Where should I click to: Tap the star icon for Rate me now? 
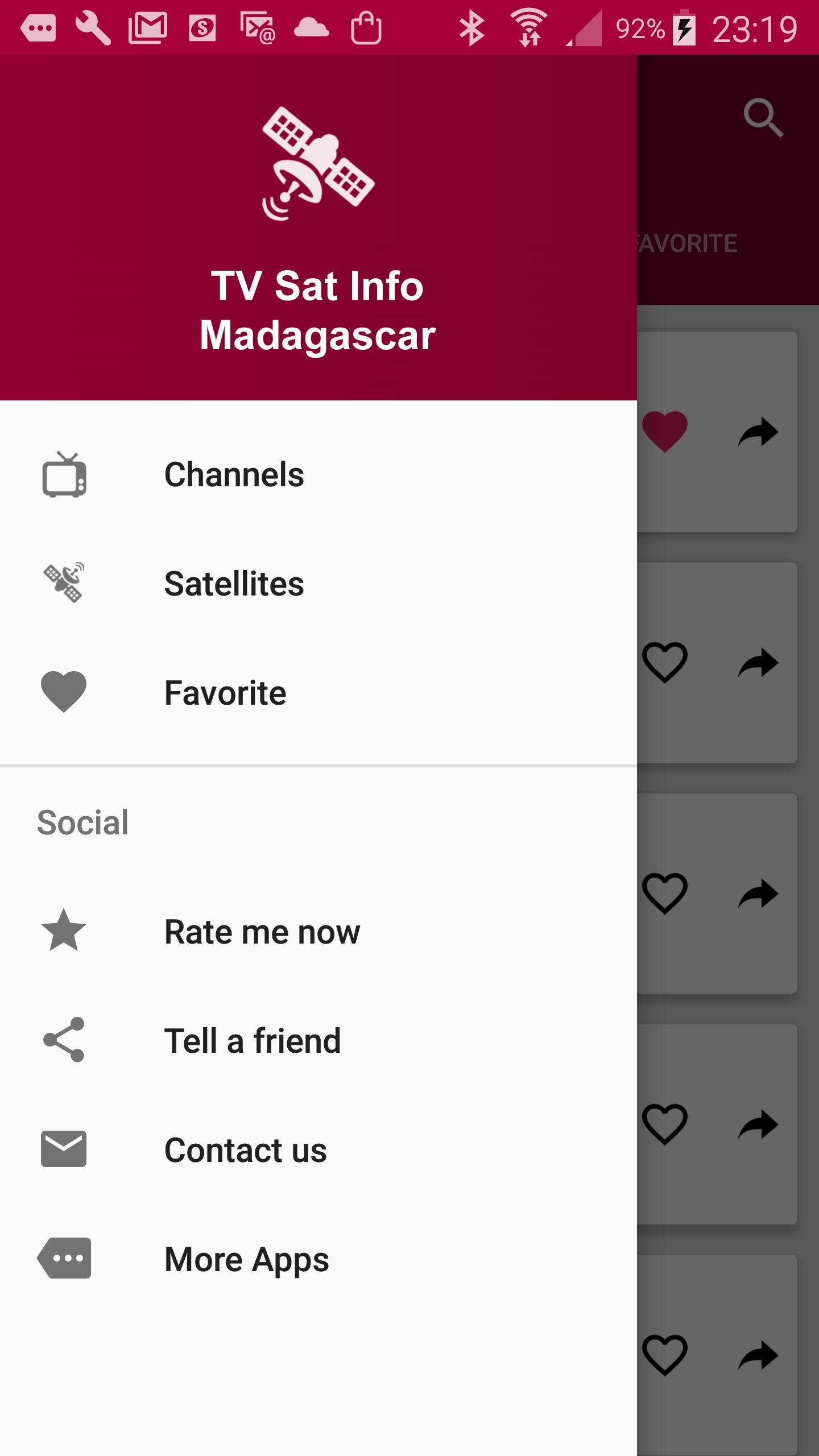click(64, 930)
